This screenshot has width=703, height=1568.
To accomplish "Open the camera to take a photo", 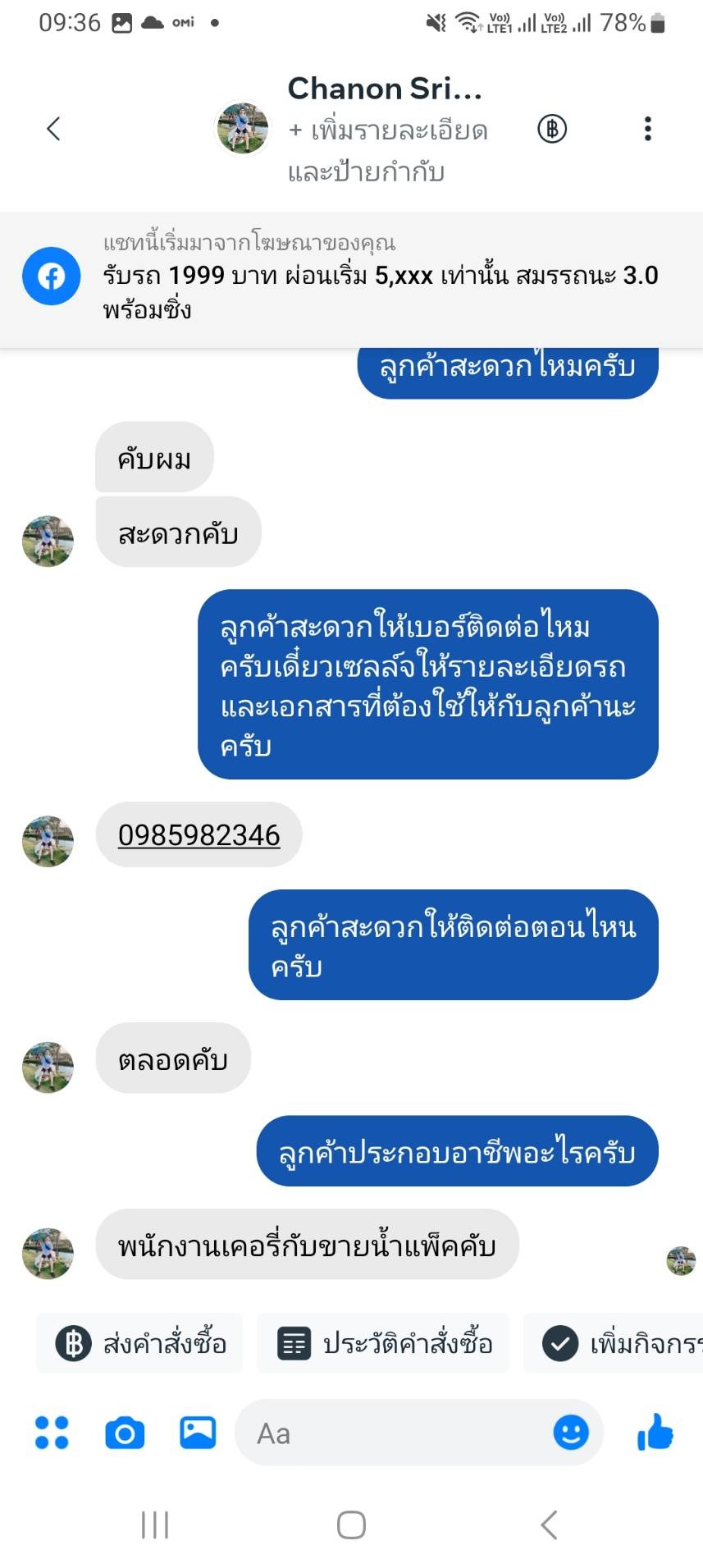I will 125,1433.
